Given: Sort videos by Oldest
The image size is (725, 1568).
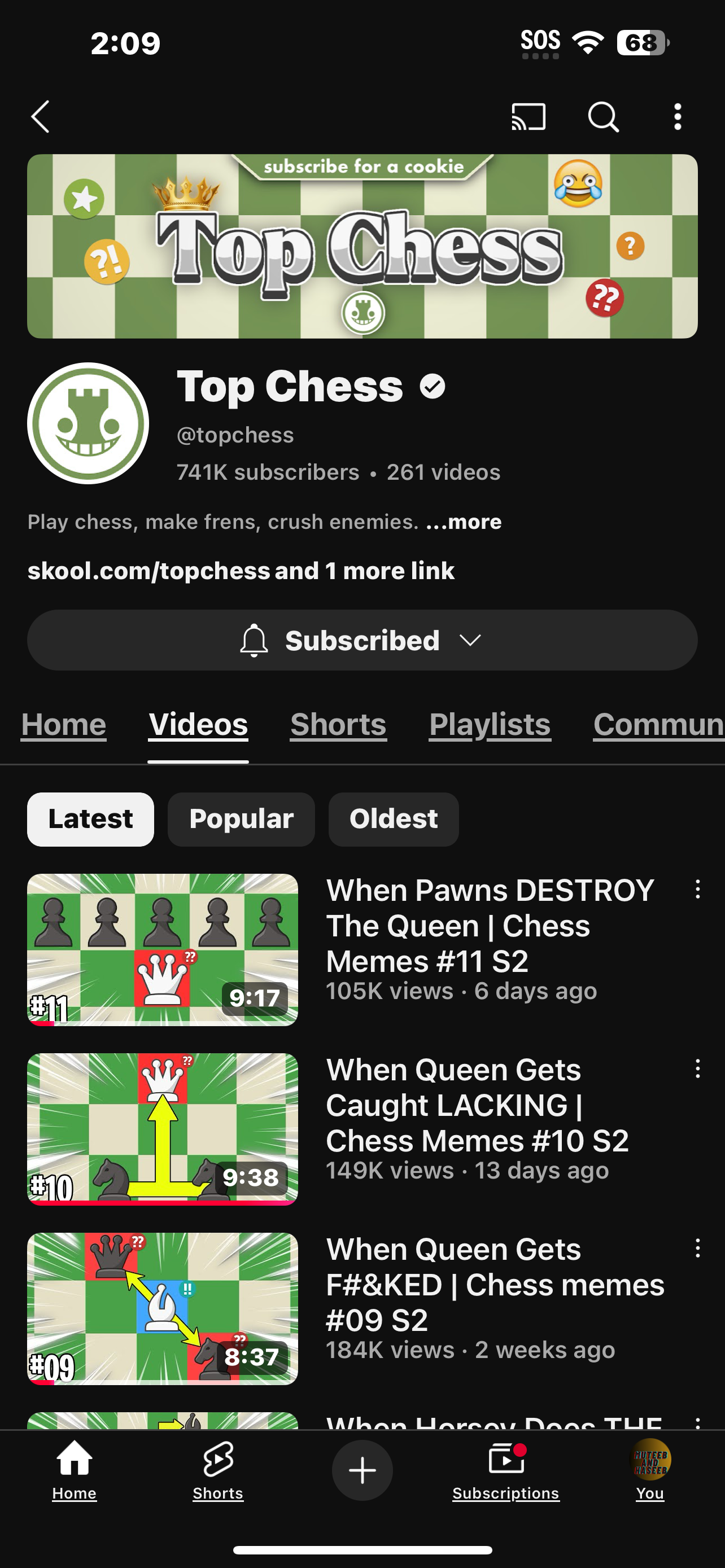Looking at the screenshot, I should [x=393, y=818].
